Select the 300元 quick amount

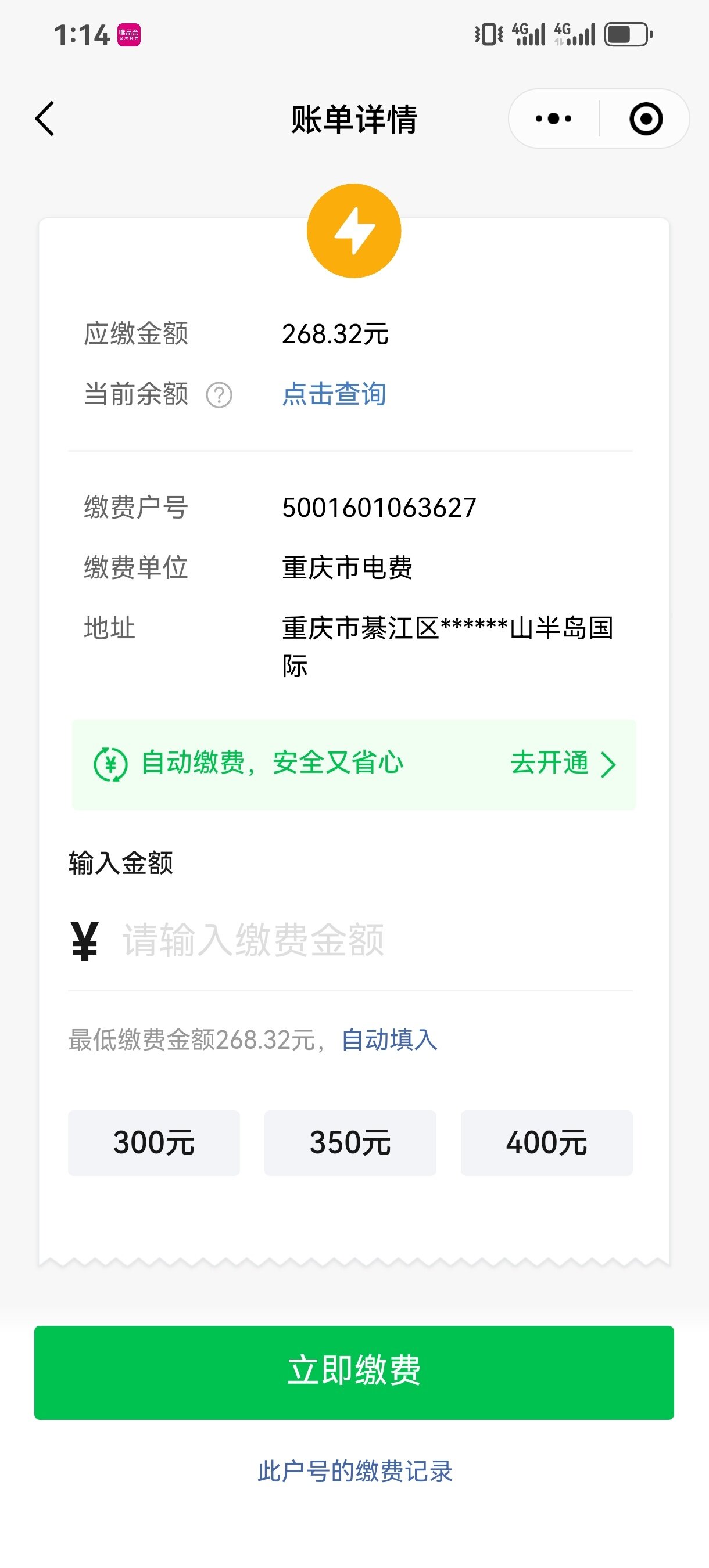pyautogui.click(x=154, y=1142)
